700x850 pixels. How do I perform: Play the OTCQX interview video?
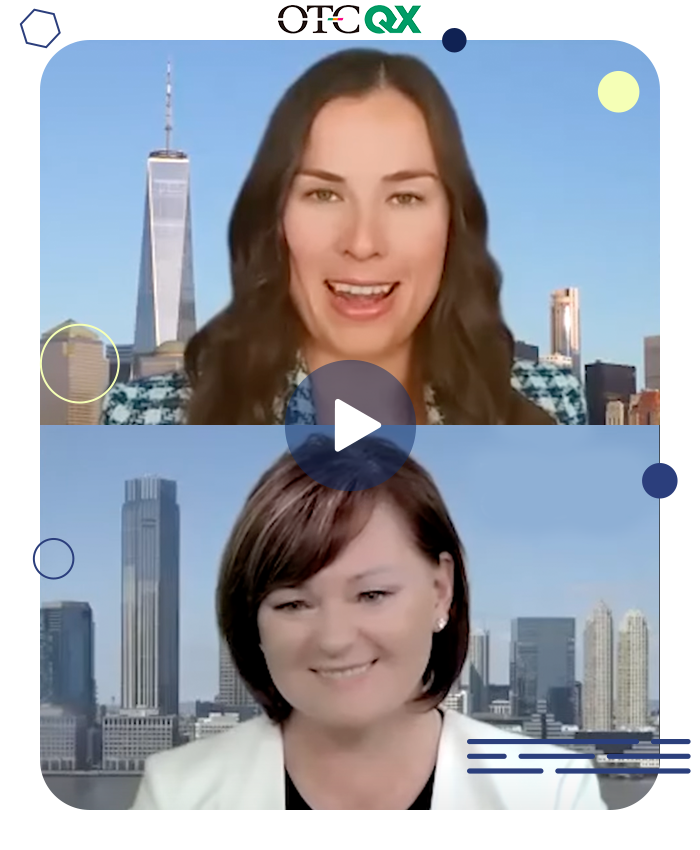point(350,425)
